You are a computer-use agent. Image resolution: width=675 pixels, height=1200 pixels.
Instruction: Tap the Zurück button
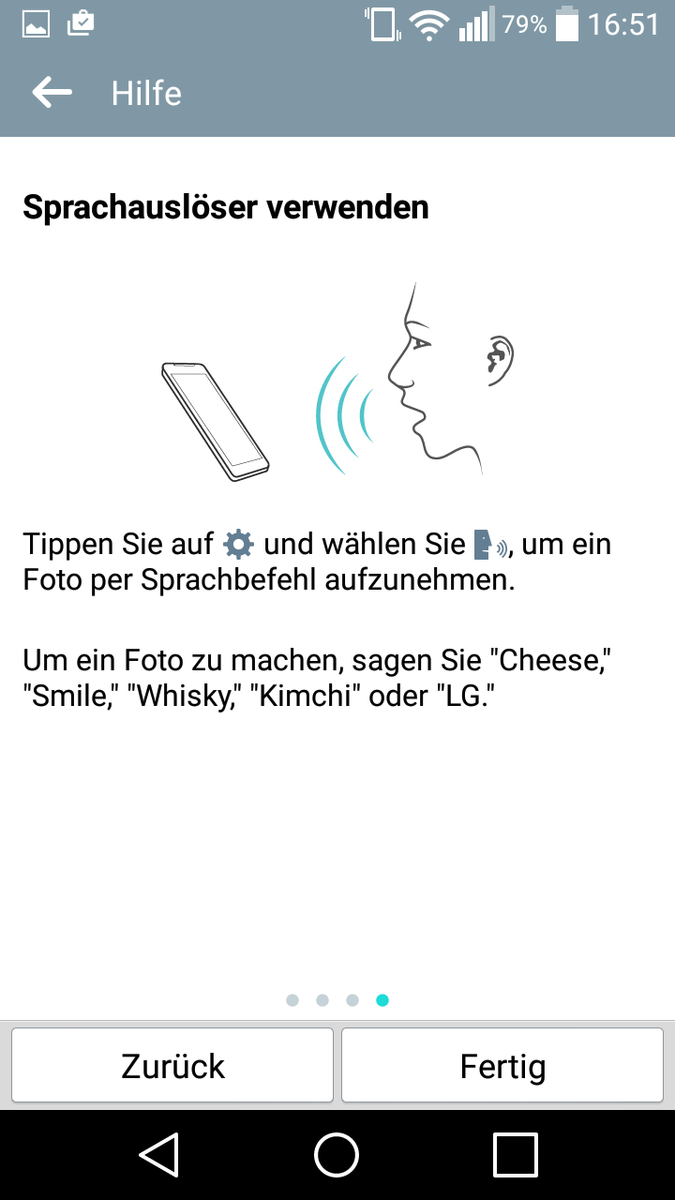click(172, 1065)
